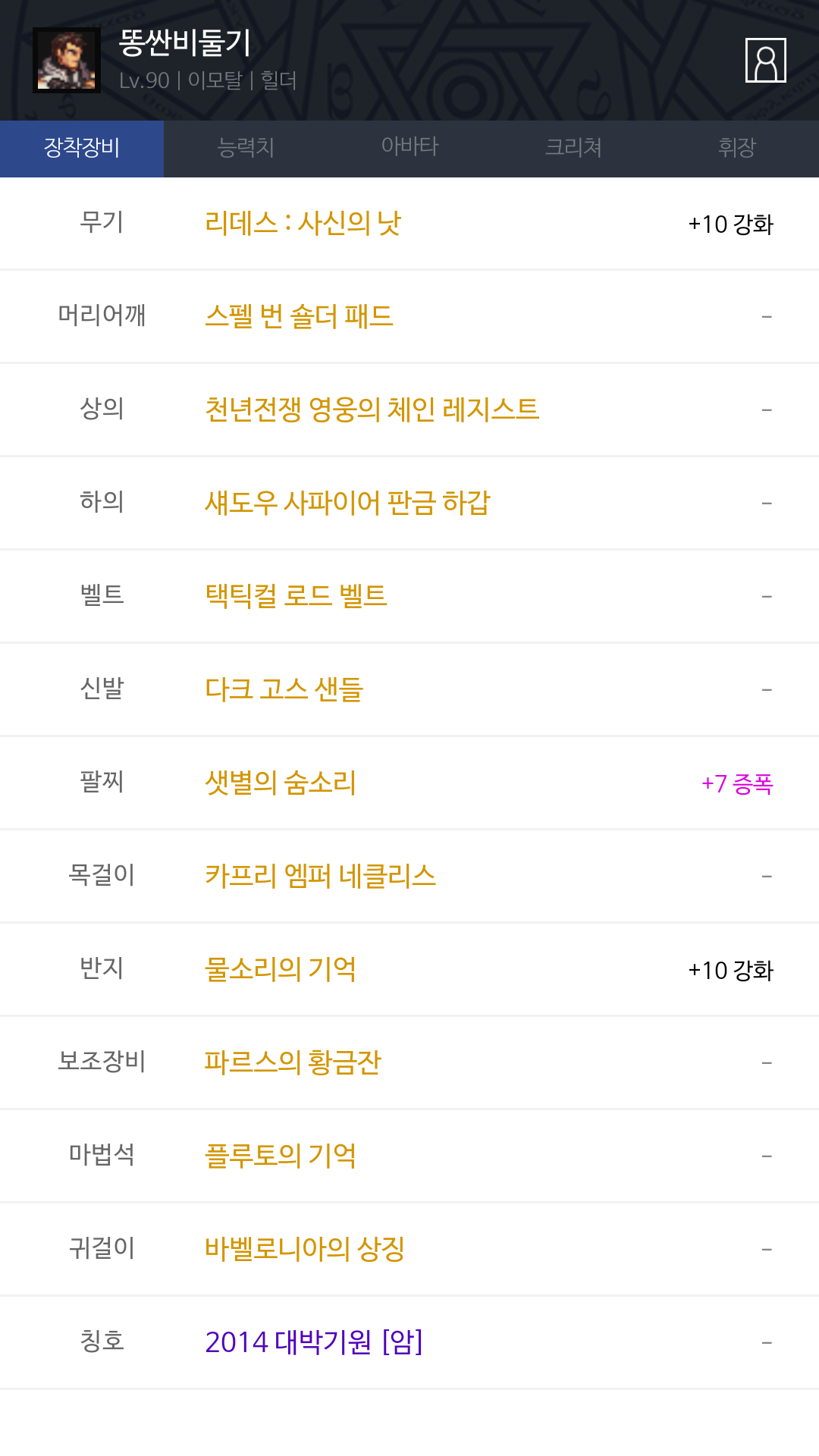Tap the character avatar 똥싼비둘기
This screenshot has height=1456, width=819.
click(x=67, y=61)
